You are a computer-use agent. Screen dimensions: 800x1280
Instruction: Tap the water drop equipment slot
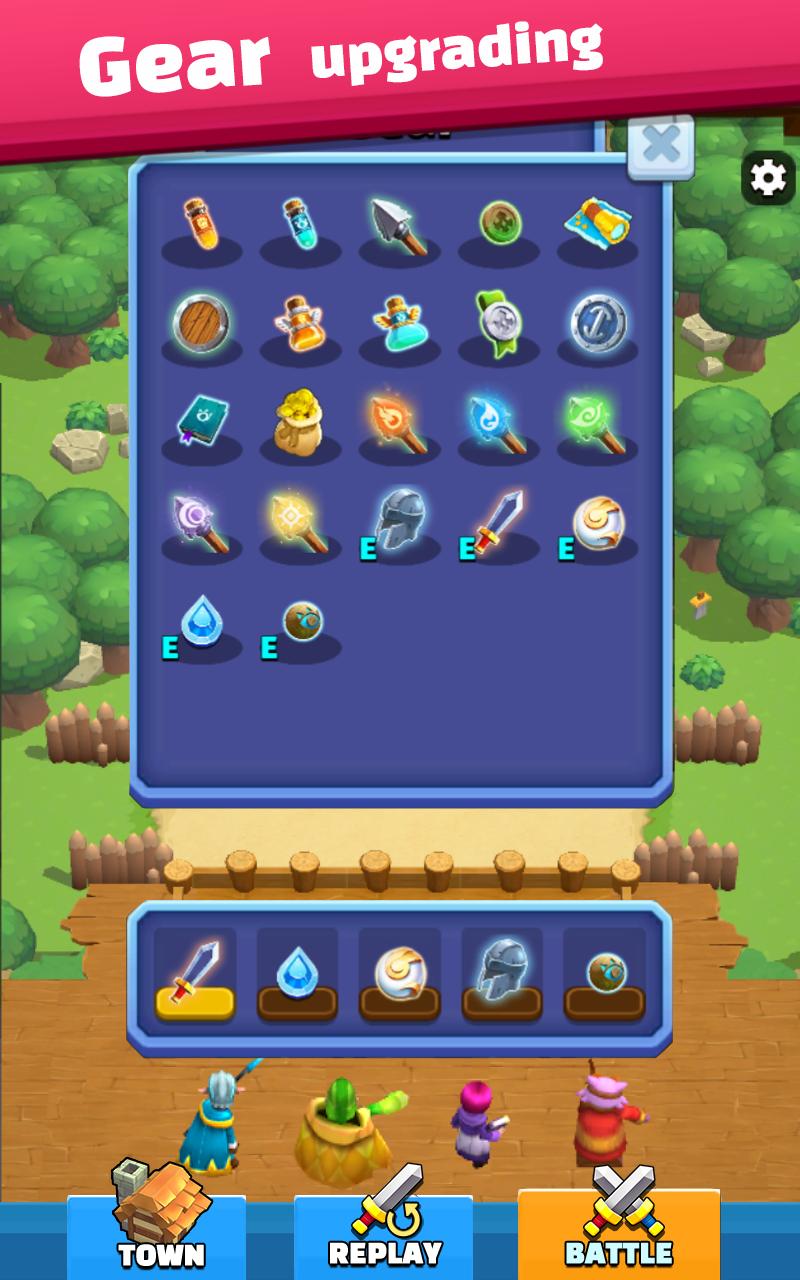point(297,973)
